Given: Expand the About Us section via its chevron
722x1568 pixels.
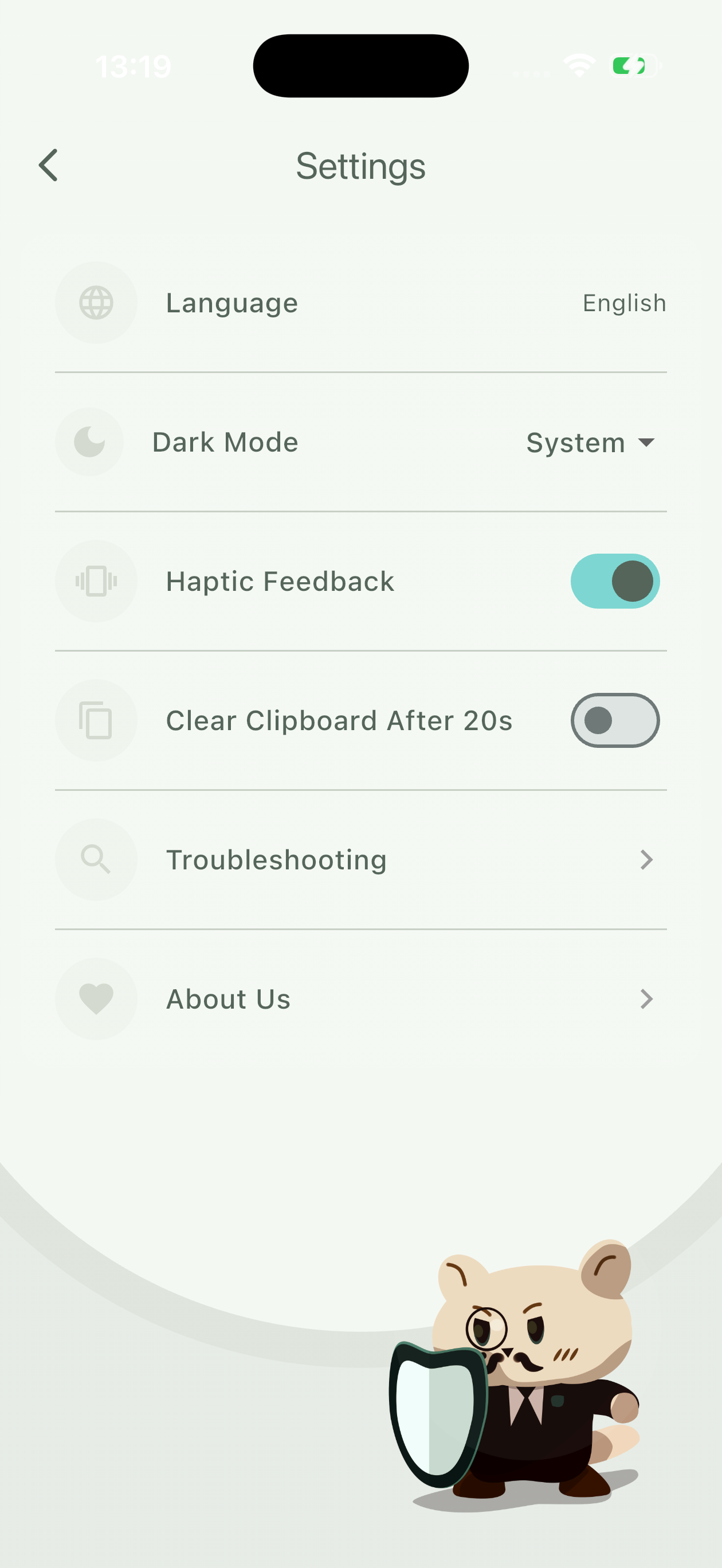Looking at the screenshot, I should 646,998.
